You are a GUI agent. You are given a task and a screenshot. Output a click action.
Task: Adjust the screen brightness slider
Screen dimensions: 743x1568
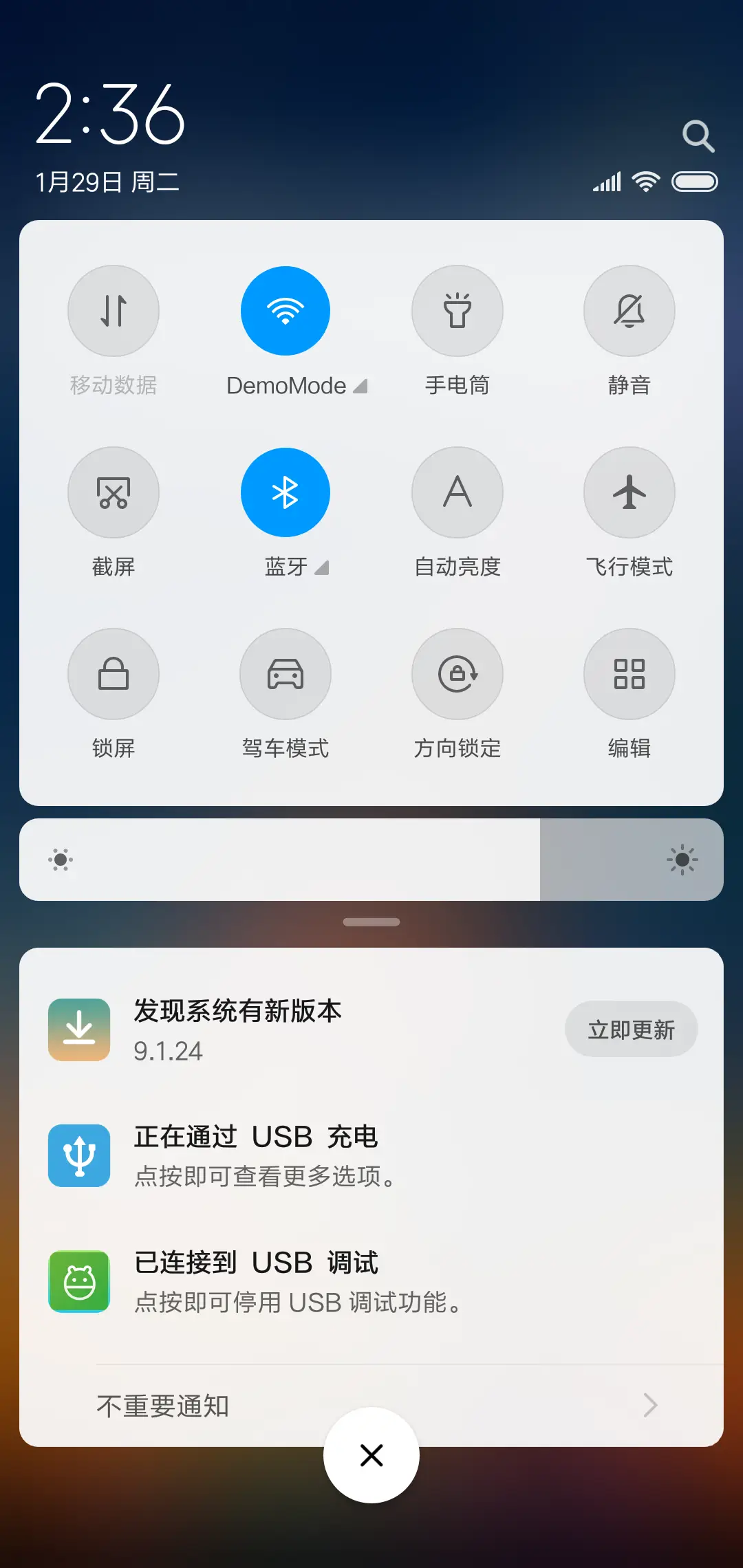click(x=371, y=860)
